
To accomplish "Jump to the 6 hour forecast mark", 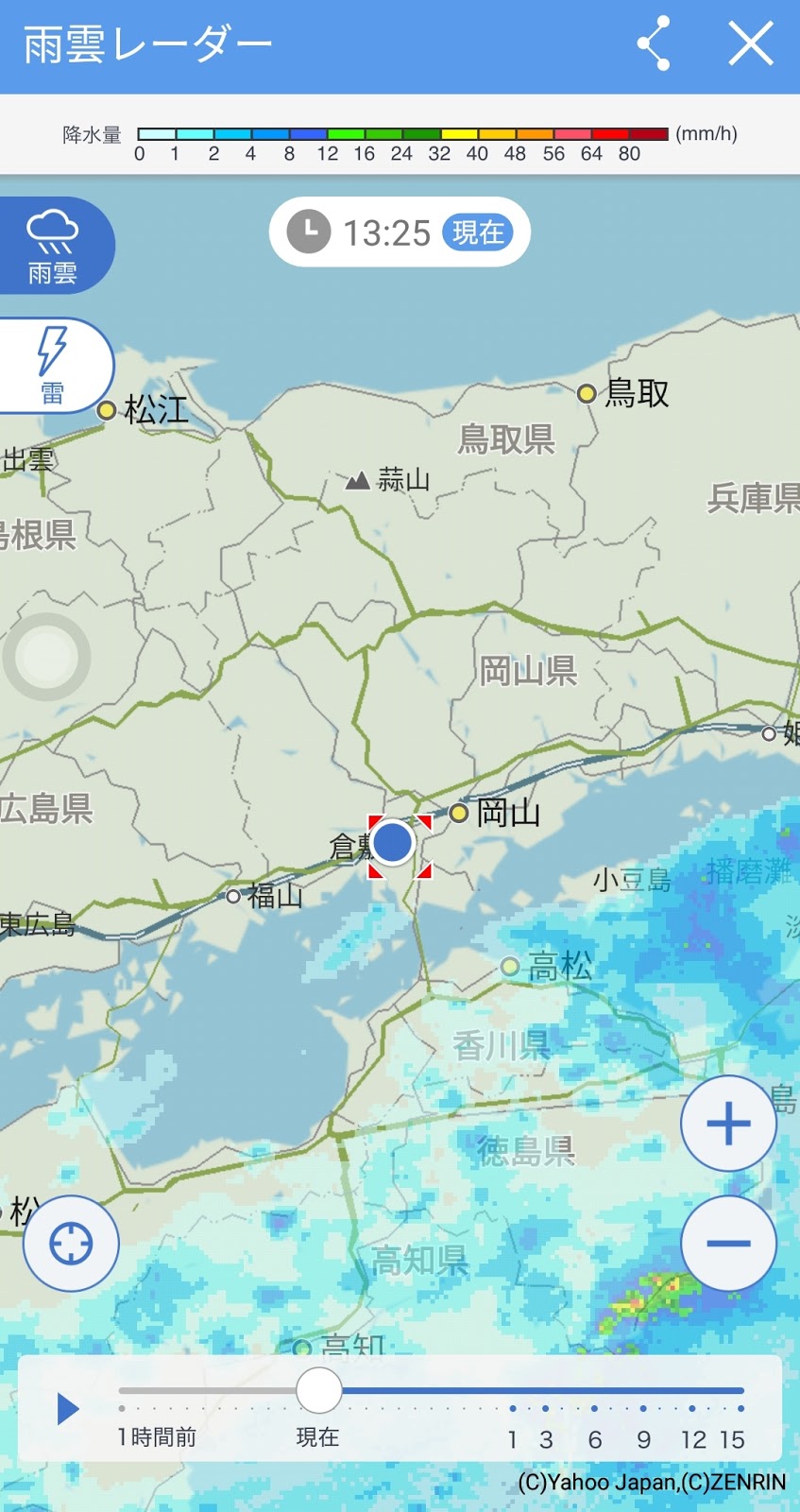I will (594, 1409).
